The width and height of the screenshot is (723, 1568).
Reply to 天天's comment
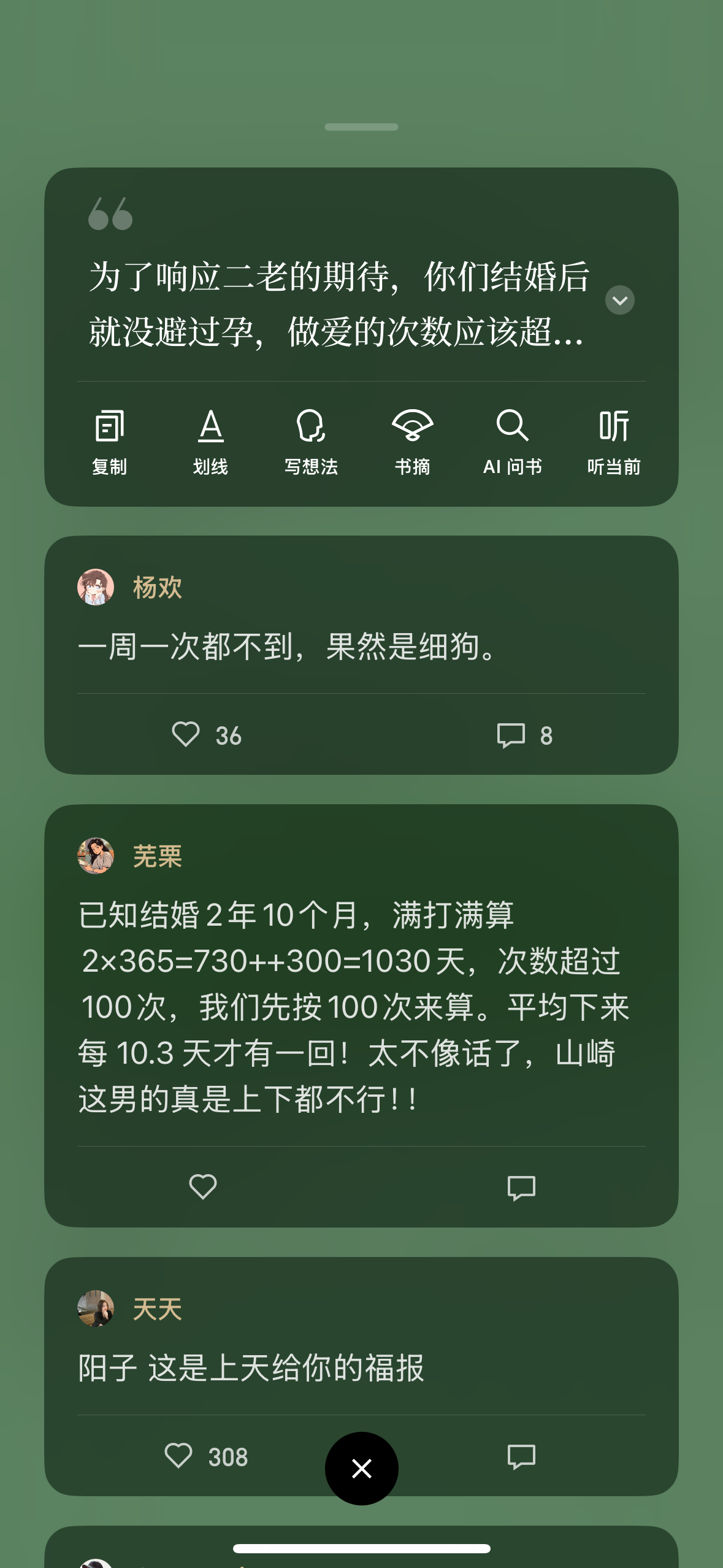point(522,1456)
